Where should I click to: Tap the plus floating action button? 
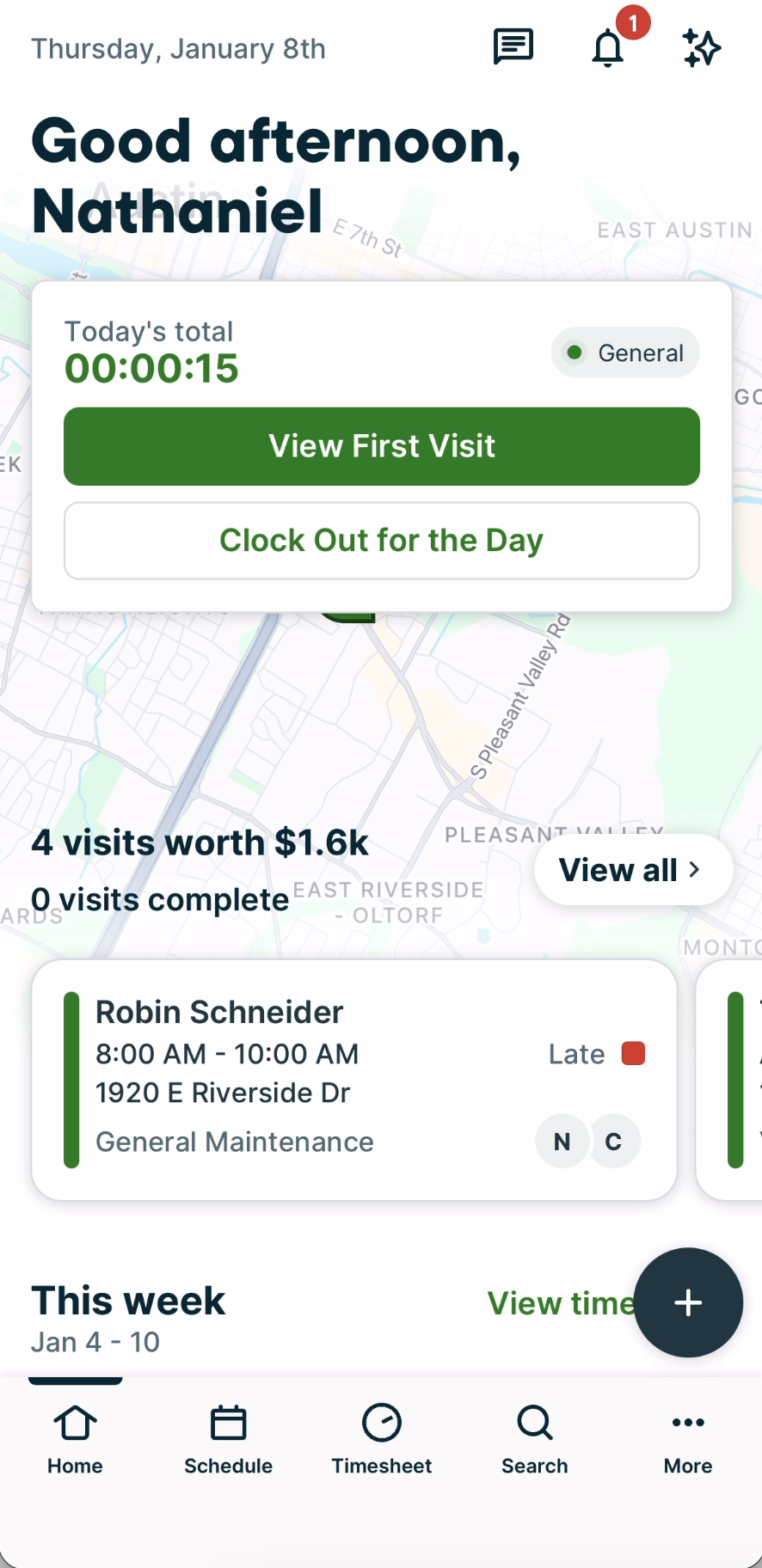pyautogui.click(x=688, y=1302)
